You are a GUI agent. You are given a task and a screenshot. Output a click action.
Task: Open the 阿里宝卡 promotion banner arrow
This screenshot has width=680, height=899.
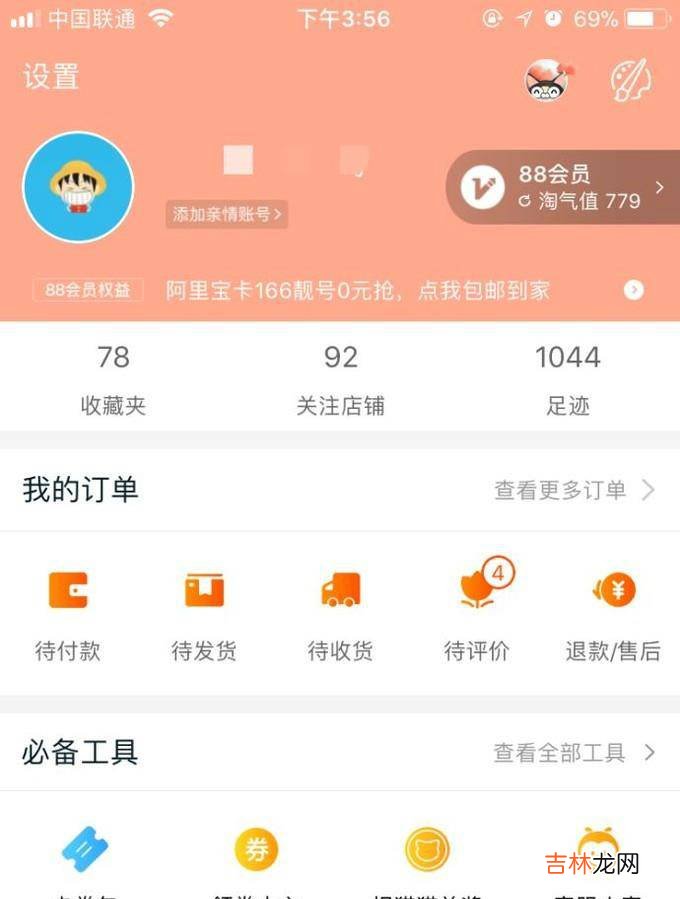coord(634,290)
